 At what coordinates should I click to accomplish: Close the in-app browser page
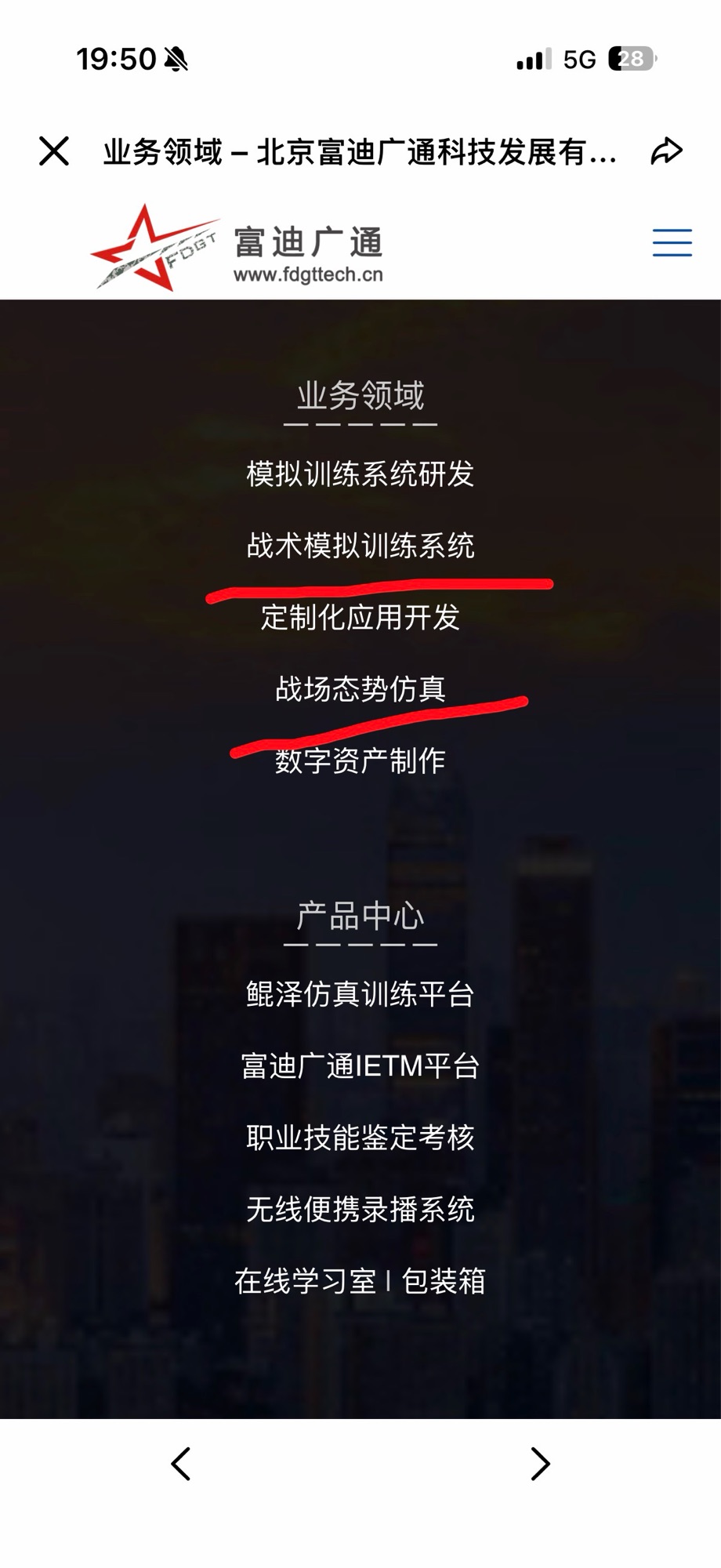54,151
